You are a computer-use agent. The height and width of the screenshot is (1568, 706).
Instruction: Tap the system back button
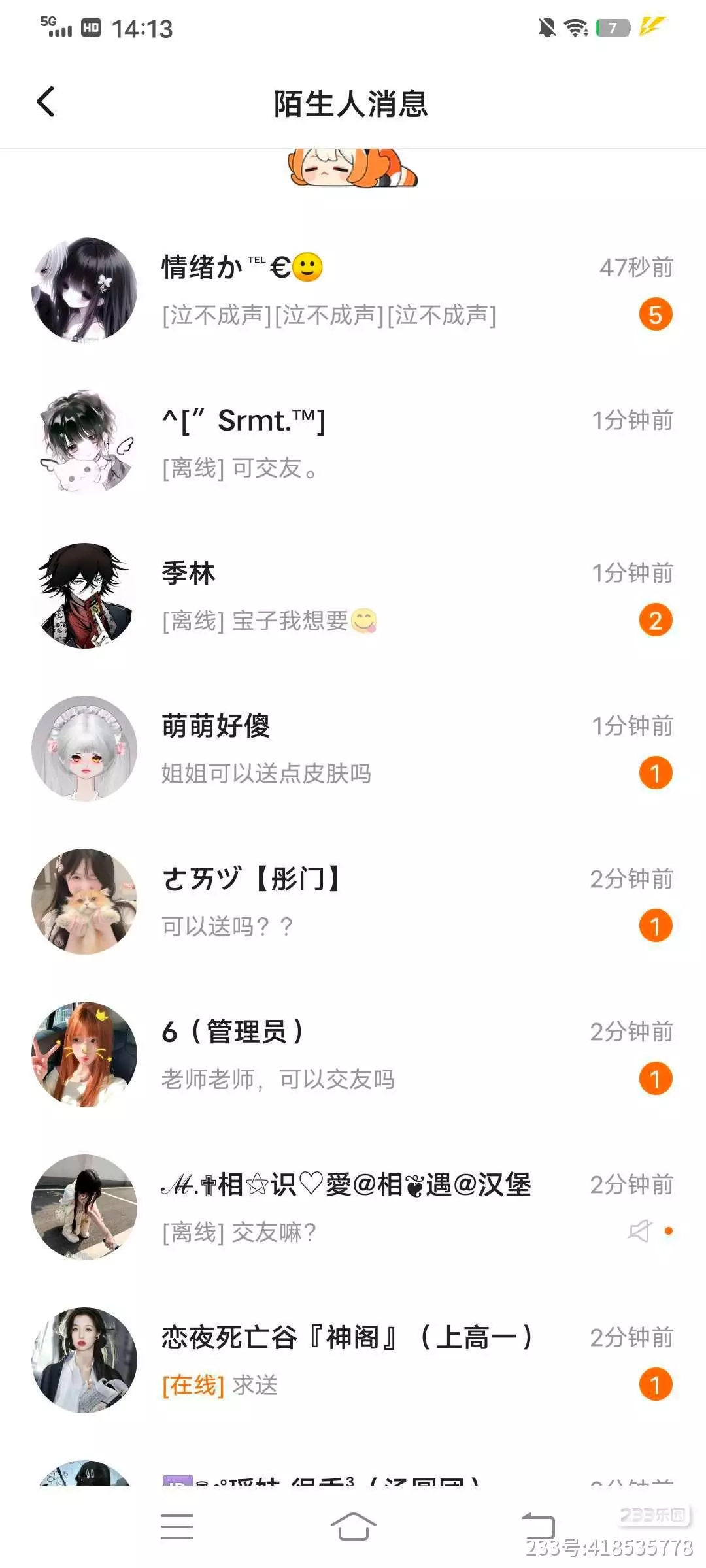[x=537, y=1526]
